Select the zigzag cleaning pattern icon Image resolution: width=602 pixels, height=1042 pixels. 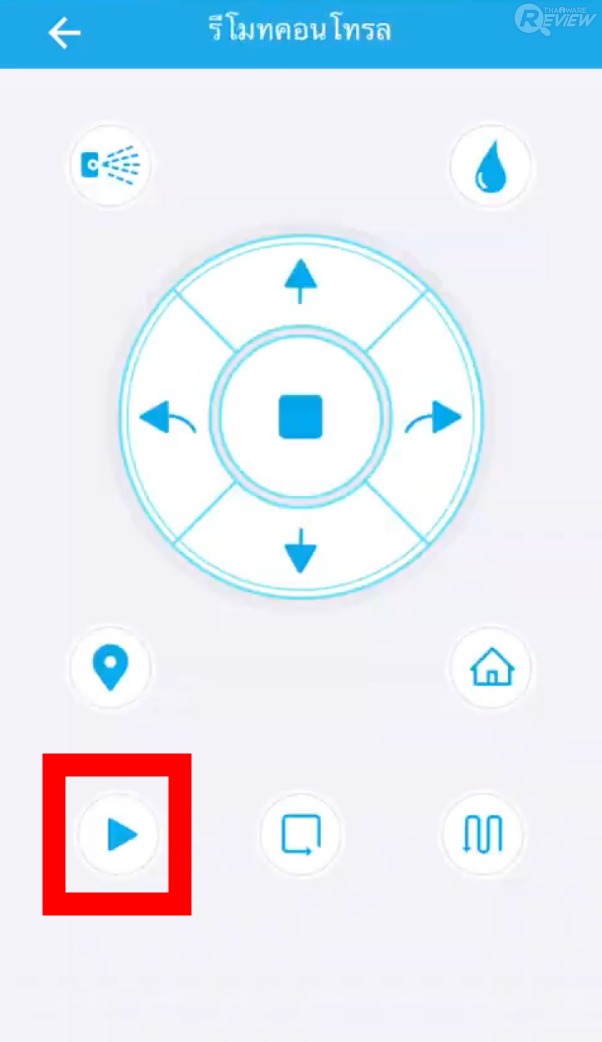pos(483,833)
